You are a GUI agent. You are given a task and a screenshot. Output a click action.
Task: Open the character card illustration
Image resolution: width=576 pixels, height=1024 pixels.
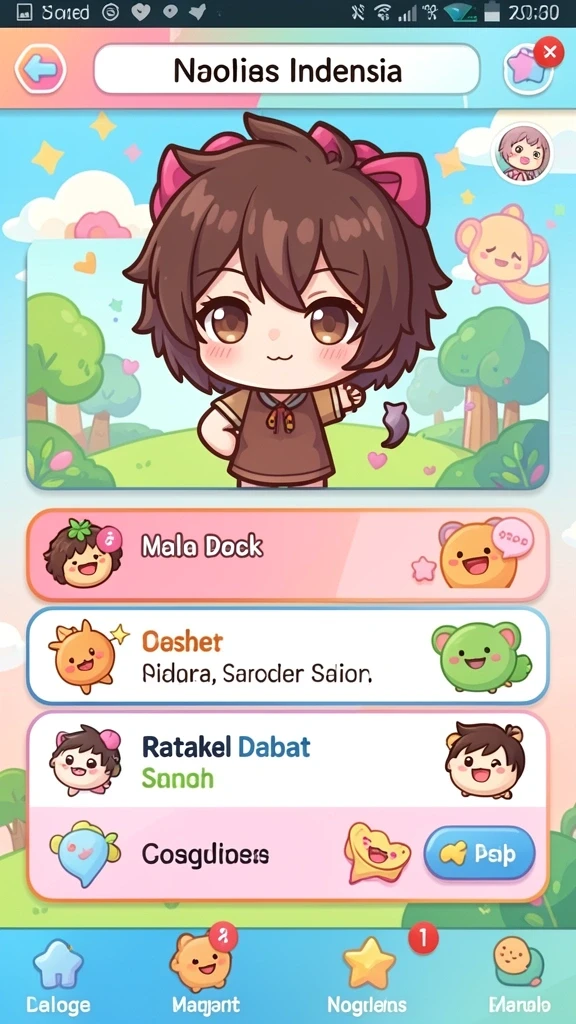click(287, 363)
